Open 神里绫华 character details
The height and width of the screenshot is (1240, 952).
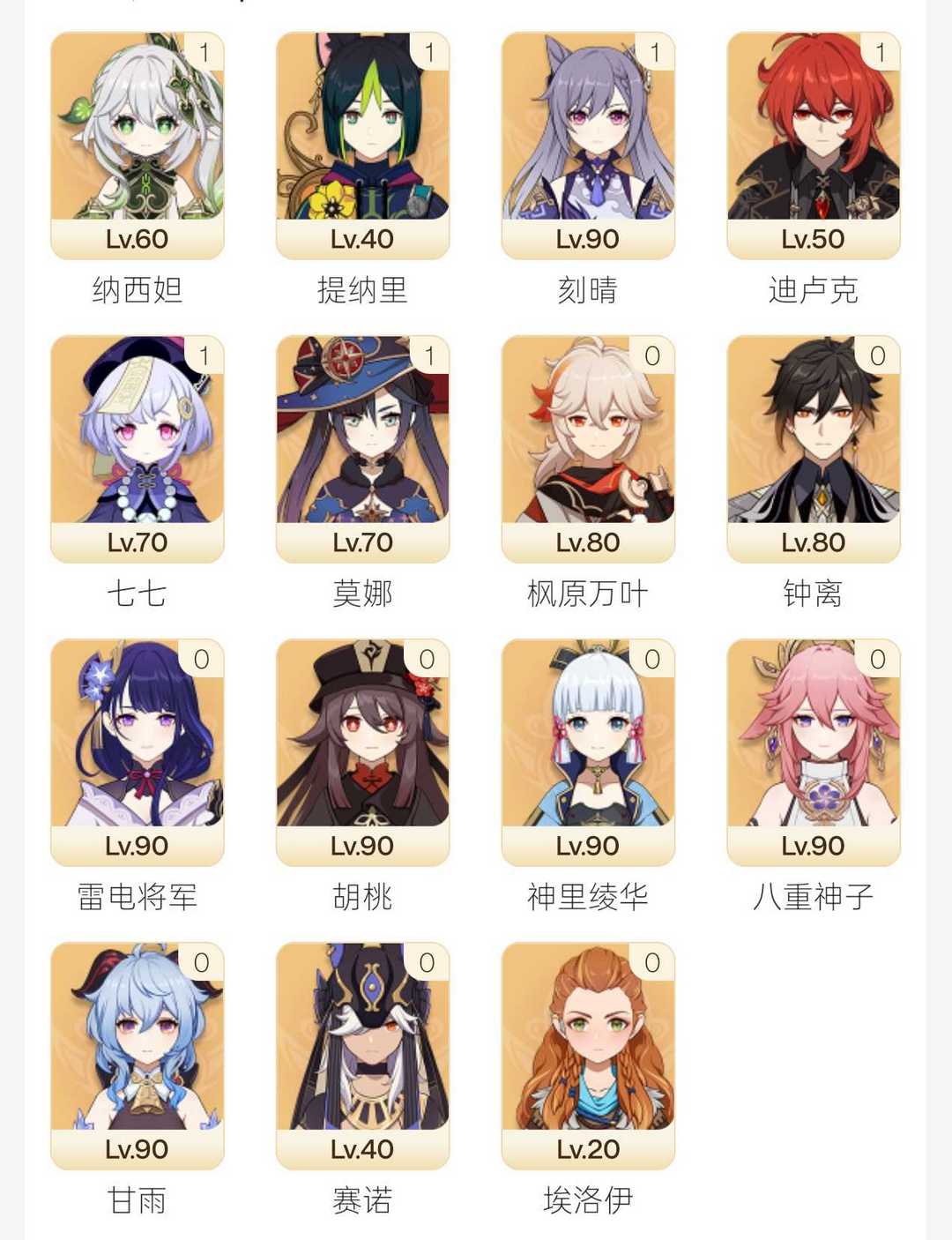(x=588, y=752)
